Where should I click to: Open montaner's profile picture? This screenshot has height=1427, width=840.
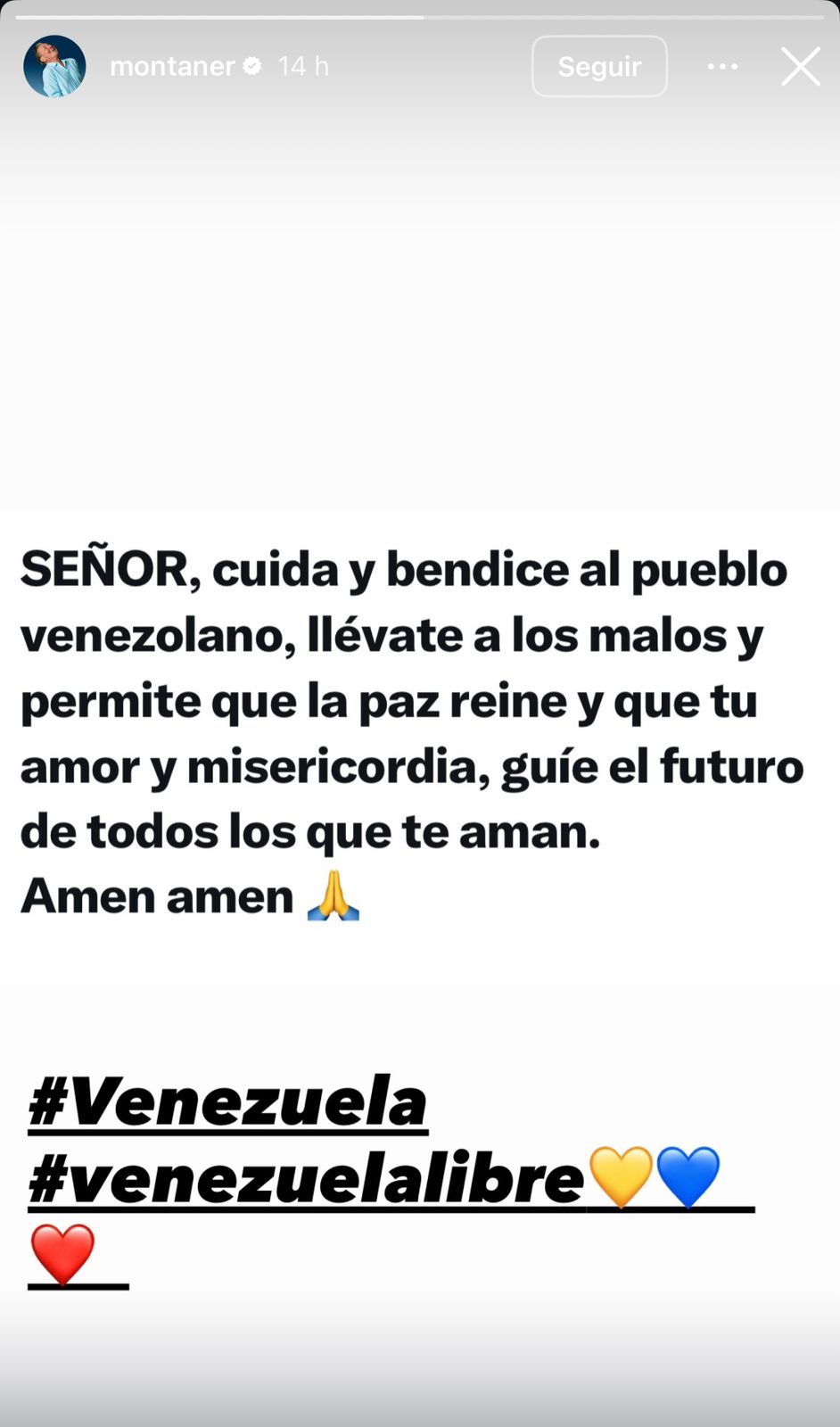click(x=54, y=67)
